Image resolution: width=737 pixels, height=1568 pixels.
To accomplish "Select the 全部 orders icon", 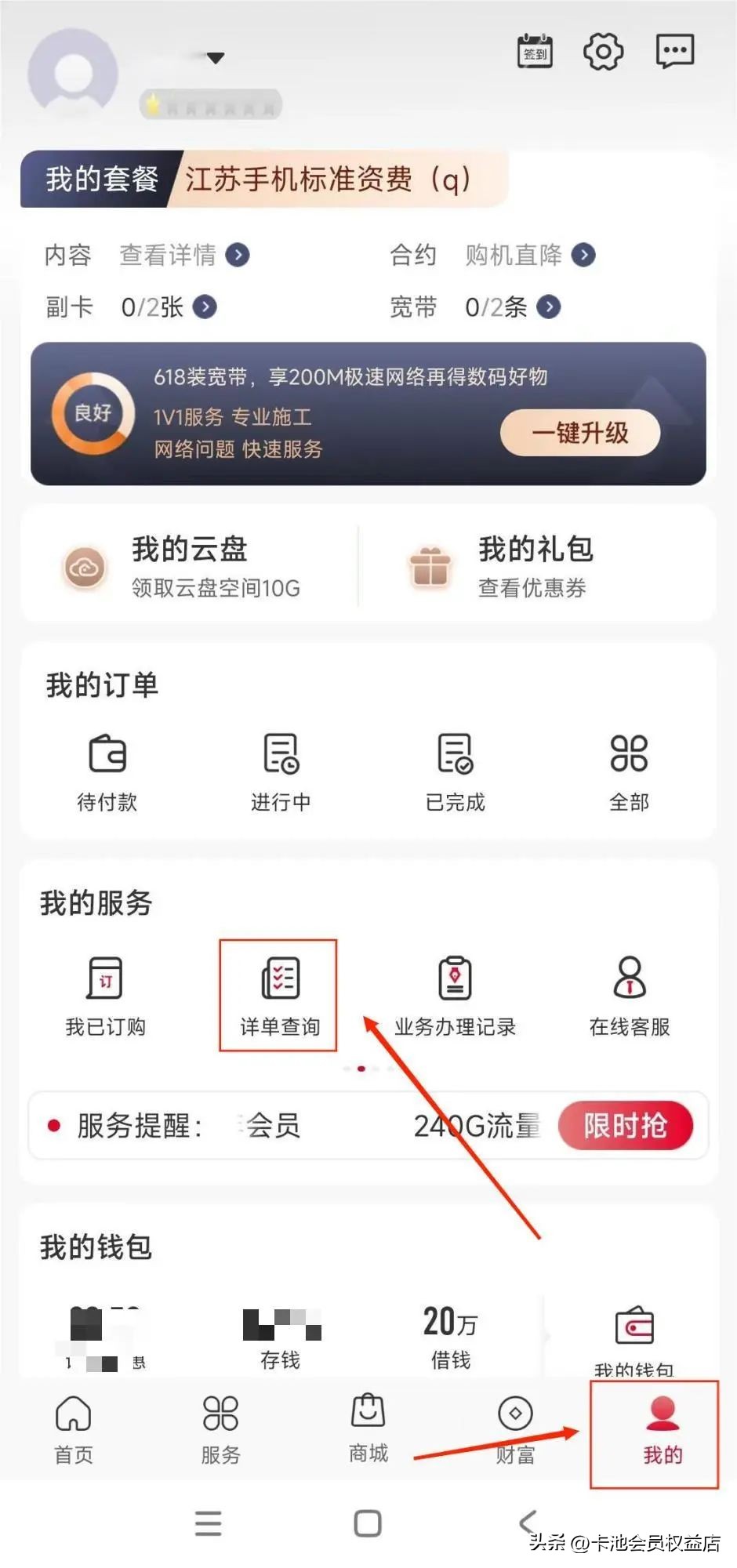I will pyautogui.click(x=629, y=754).
